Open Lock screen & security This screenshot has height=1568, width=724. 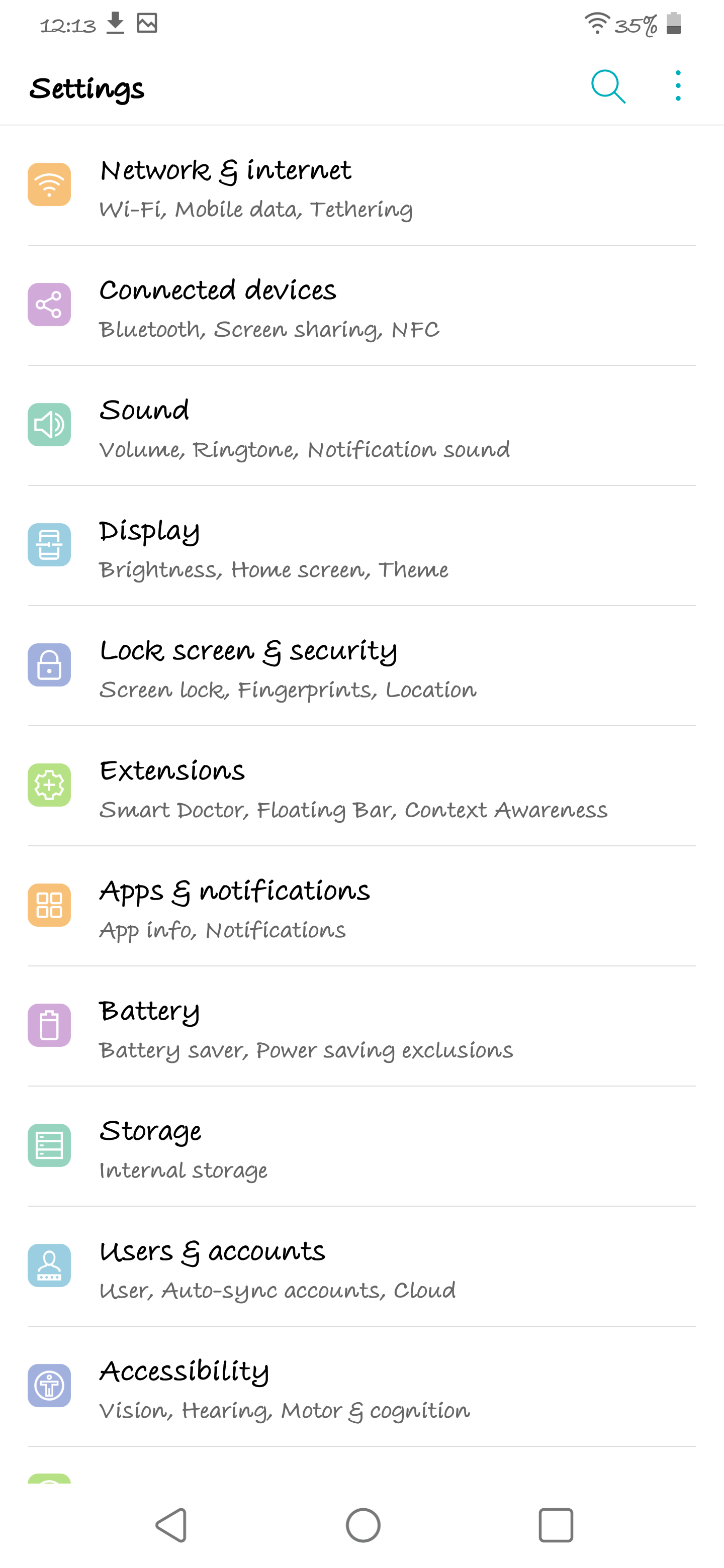361,666
